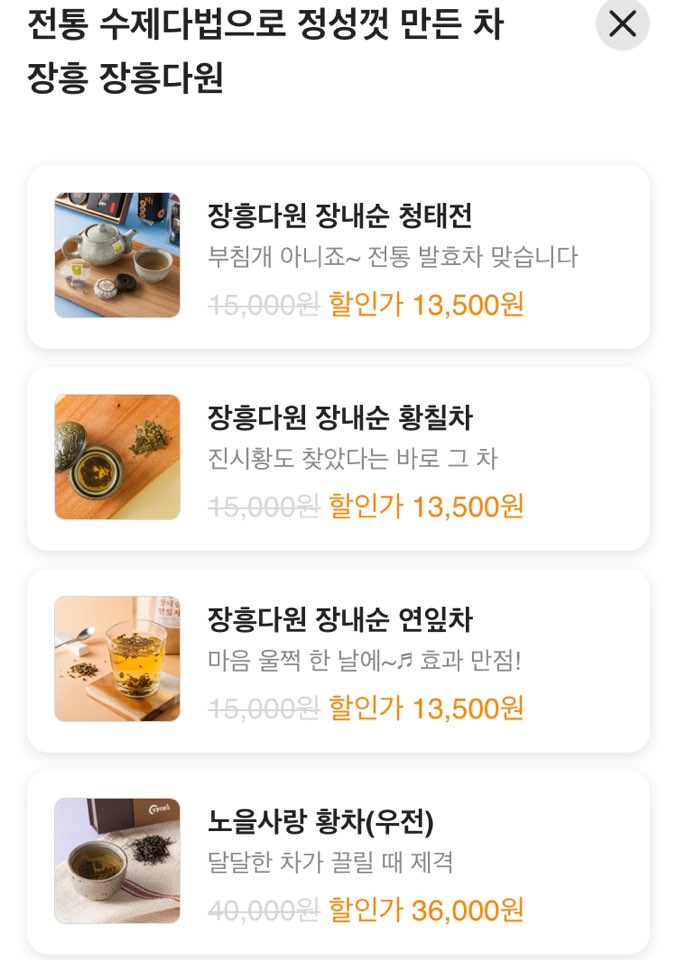This screenshot has height=960, width=677.
Task: Select the 노을사랑 황차(우전) product card
Action: tap(338, 861)
